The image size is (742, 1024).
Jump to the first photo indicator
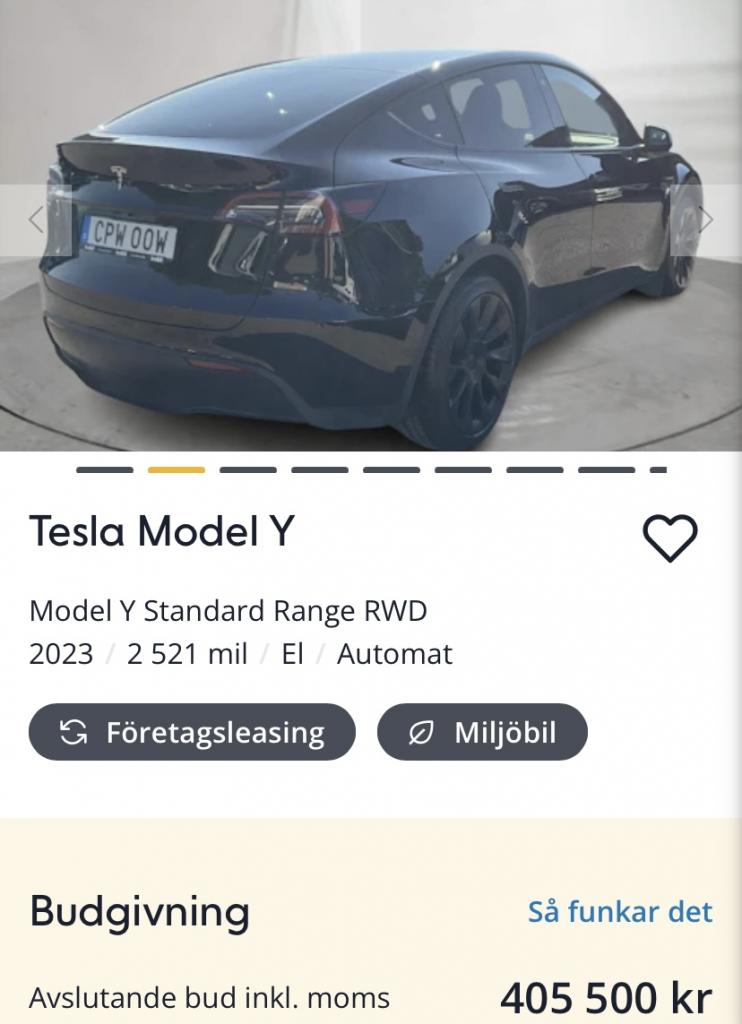104,469
